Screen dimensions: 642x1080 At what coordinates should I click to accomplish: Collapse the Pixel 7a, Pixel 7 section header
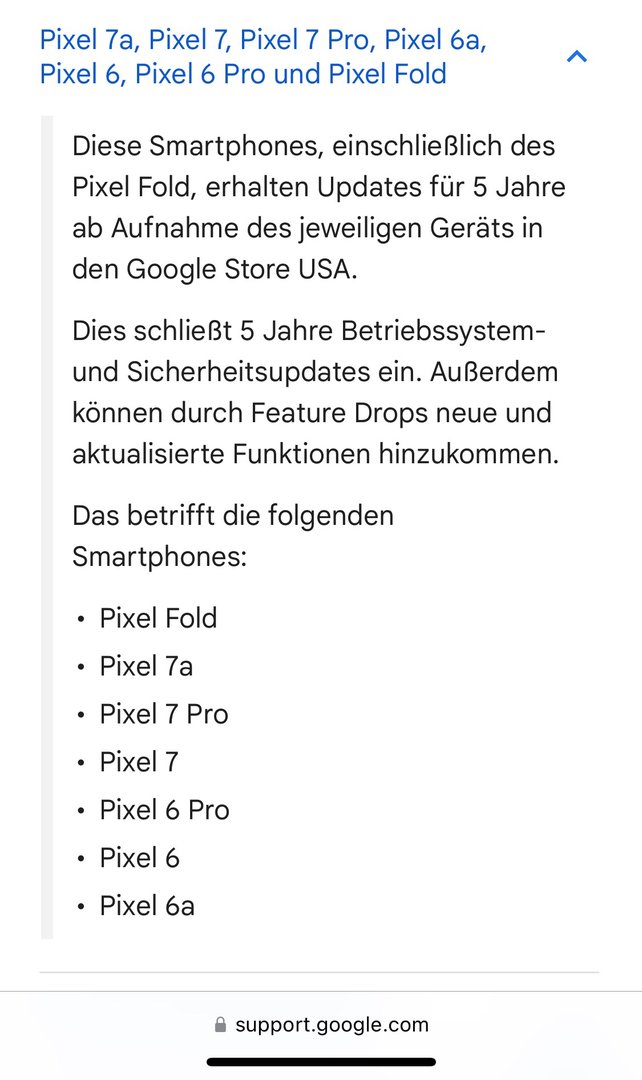[x=576, y=57]
